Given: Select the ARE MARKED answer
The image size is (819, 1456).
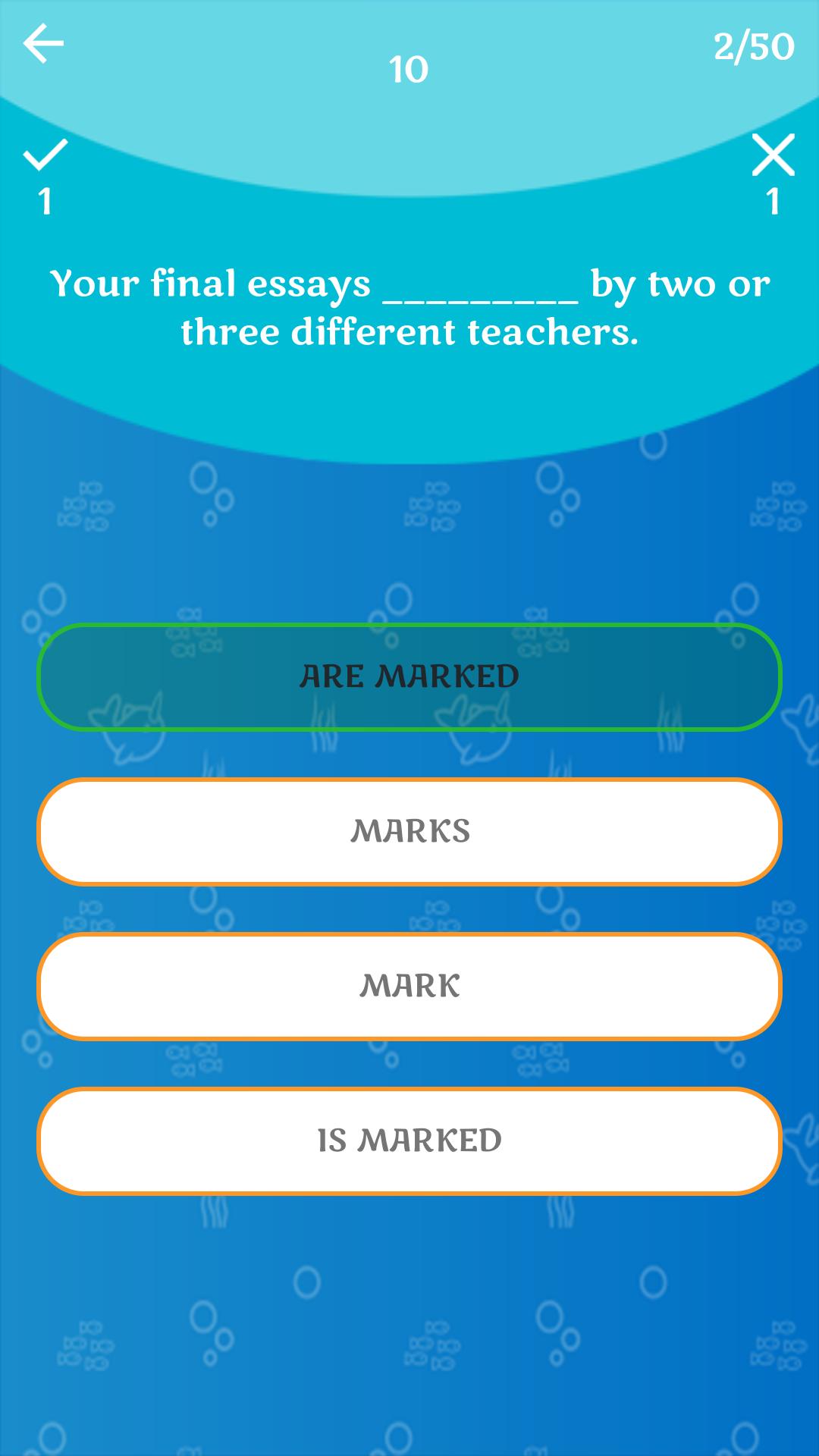Looking at the screenshot, I should coord(409,676).
